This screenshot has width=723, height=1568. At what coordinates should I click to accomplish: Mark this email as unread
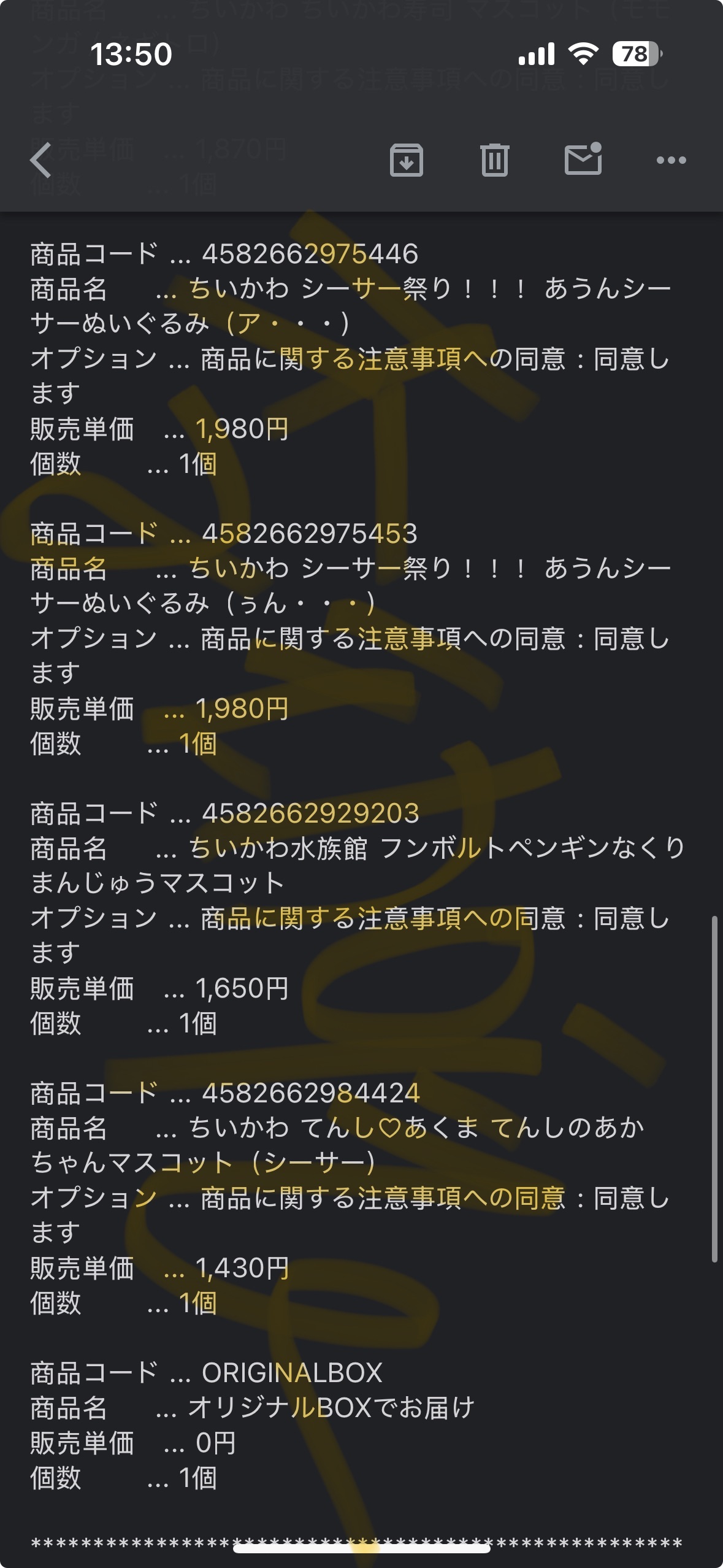[583, 159]
